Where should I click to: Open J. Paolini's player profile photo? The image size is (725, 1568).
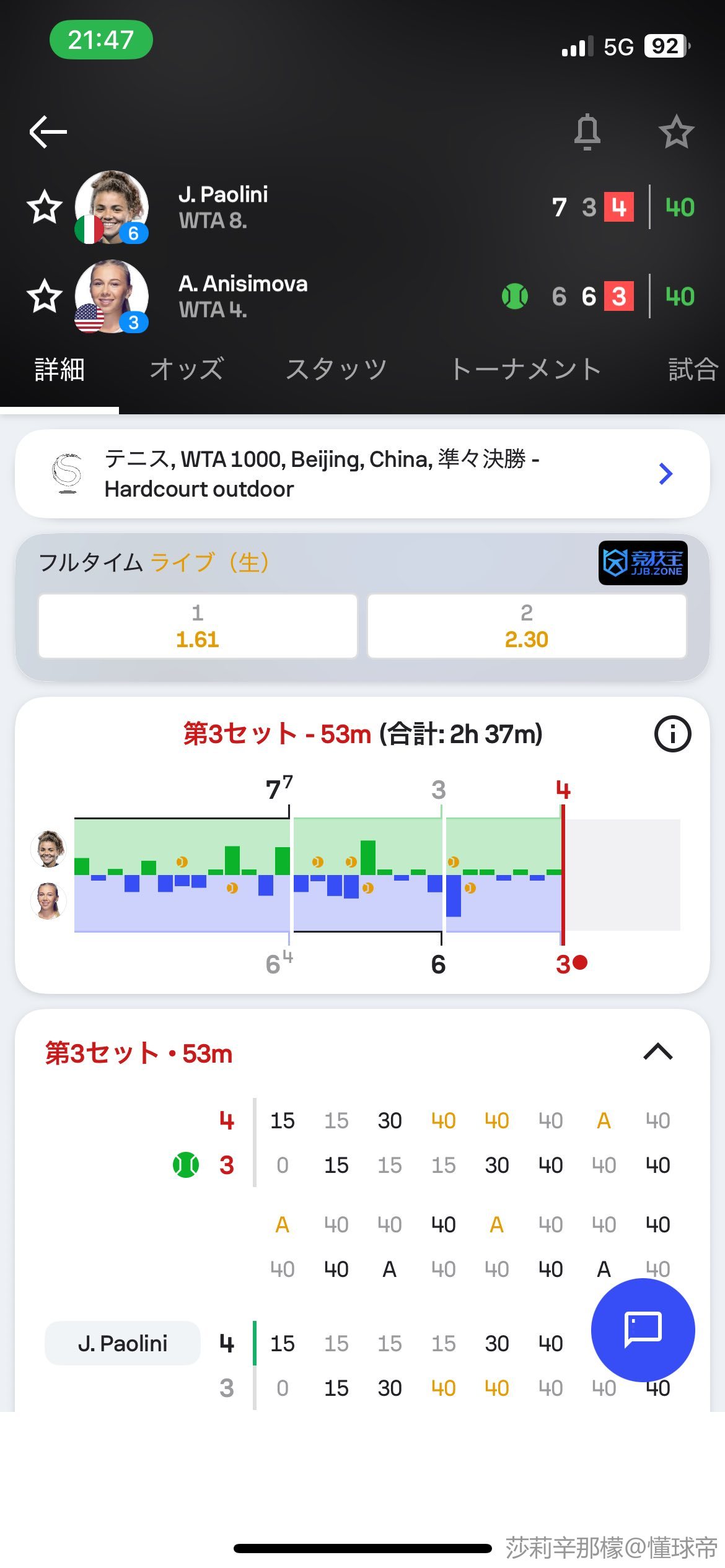click(x=112, y=207)
